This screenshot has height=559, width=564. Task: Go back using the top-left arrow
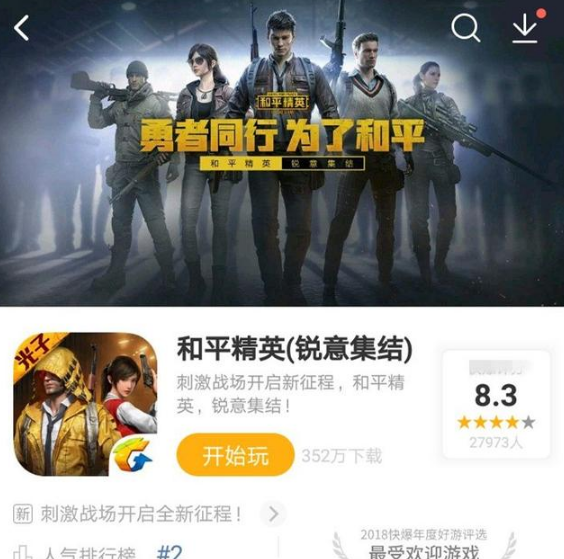tap(21, 28)
